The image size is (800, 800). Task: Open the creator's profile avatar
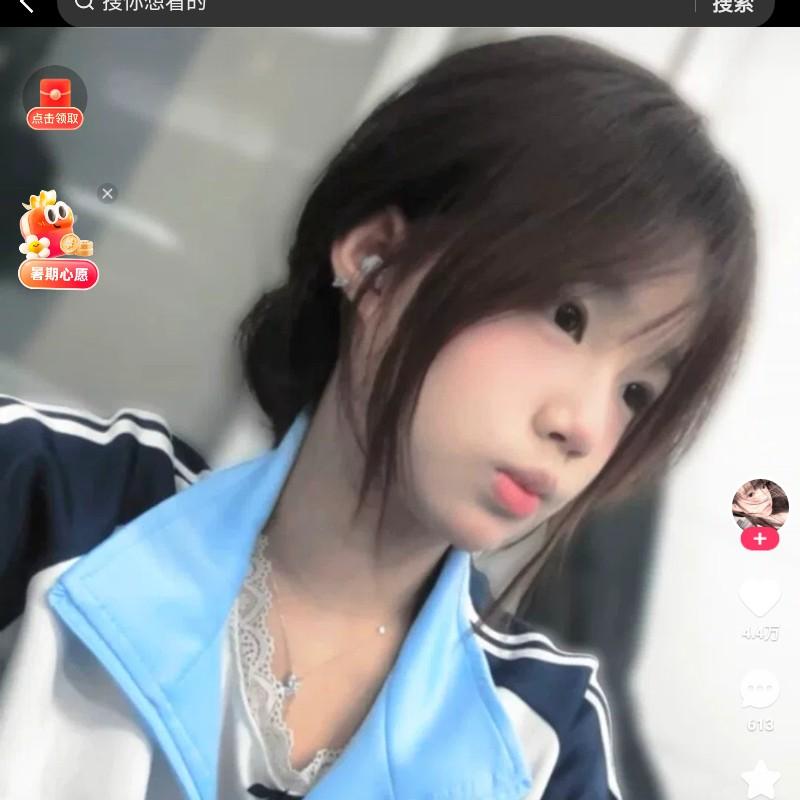760,506
